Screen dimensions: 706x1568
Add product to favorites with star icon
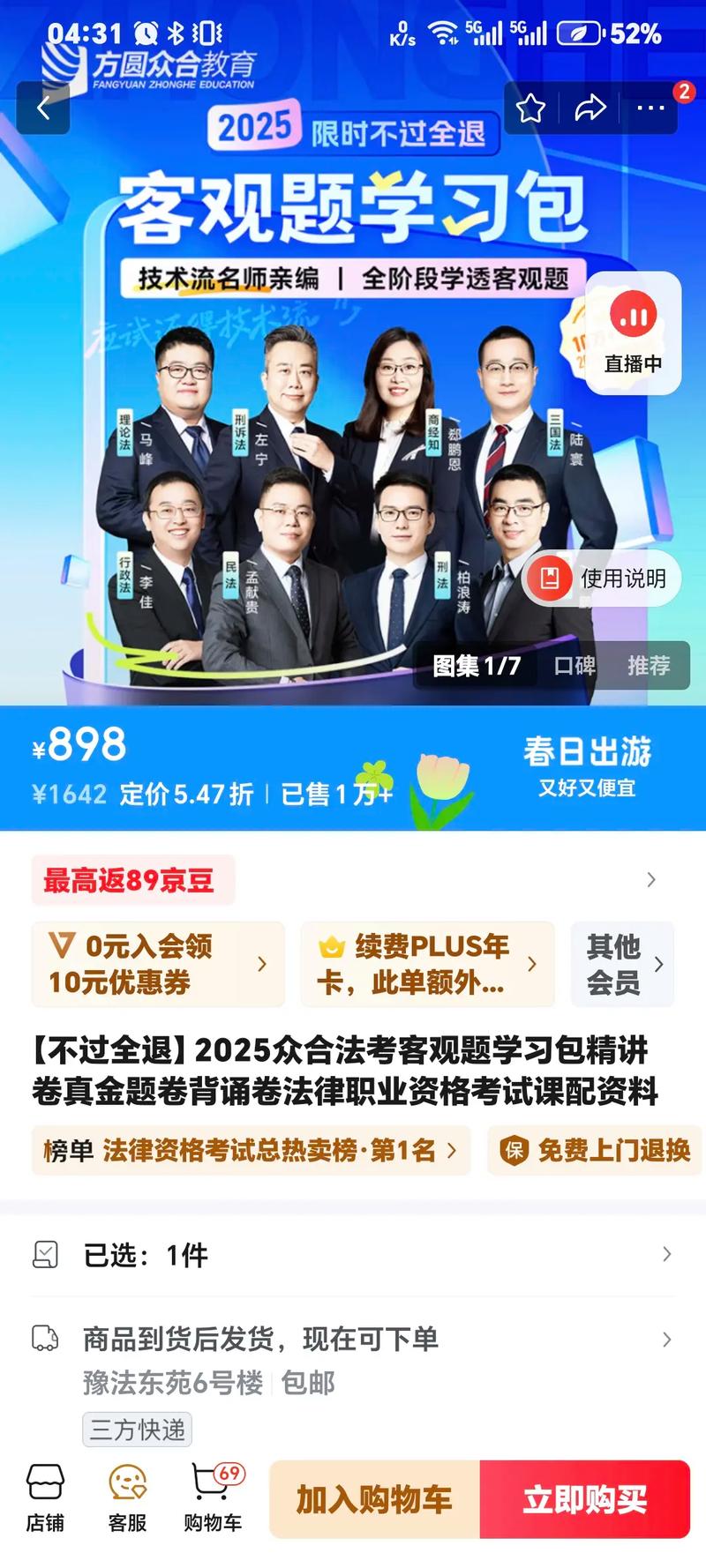point(531,108)
